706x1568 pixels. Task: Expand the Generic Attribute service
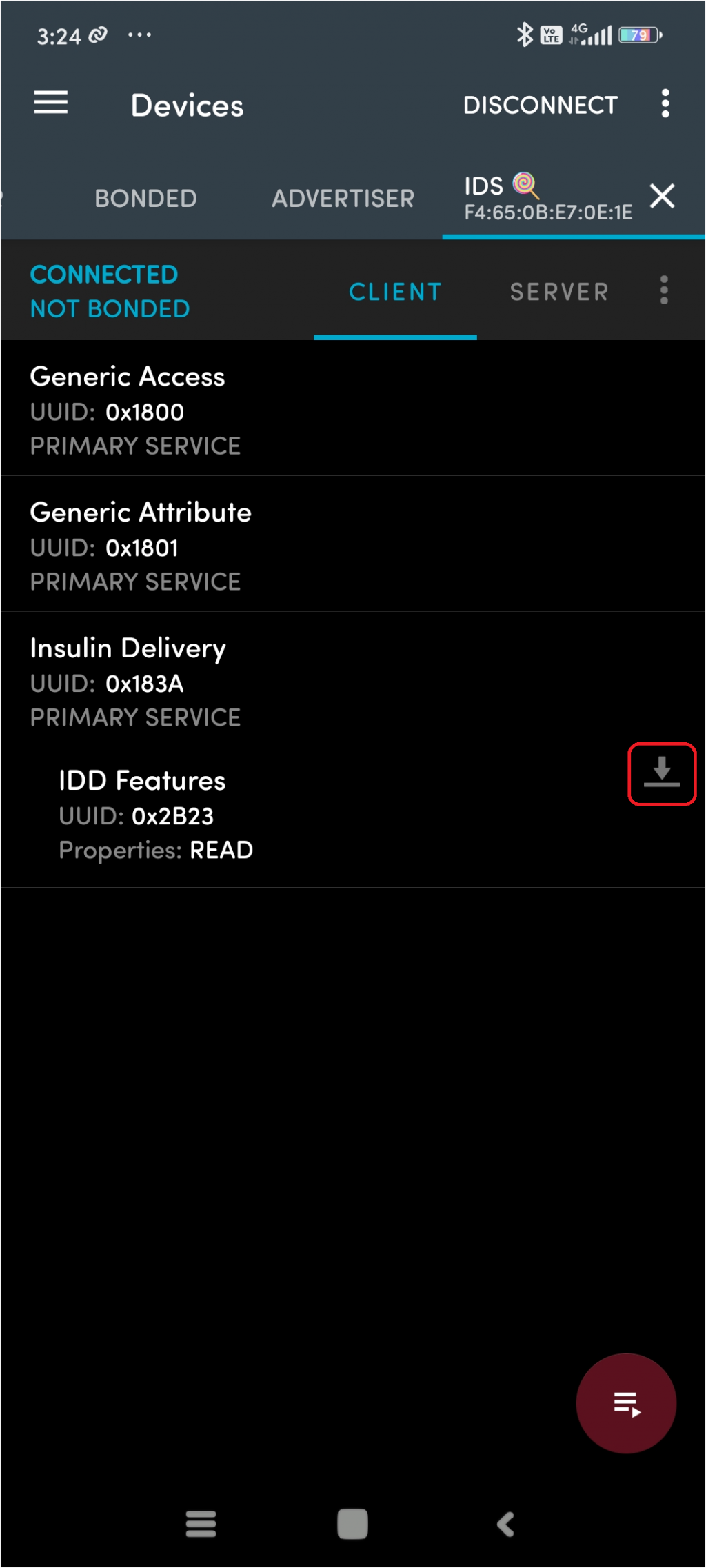pos(276,545)
